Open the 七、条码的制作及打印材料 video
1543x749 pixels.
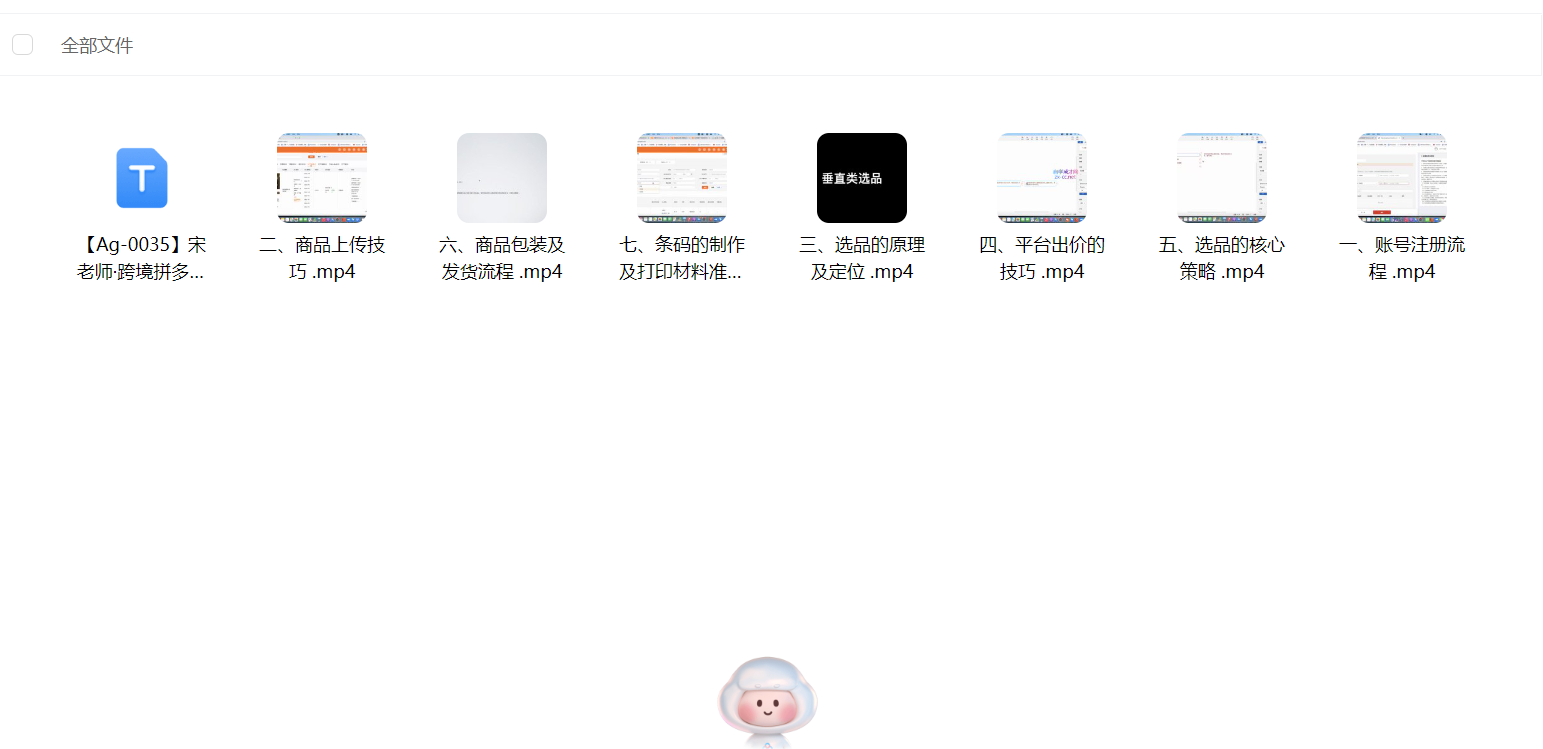pyautogui.click(x=682, y=178)
